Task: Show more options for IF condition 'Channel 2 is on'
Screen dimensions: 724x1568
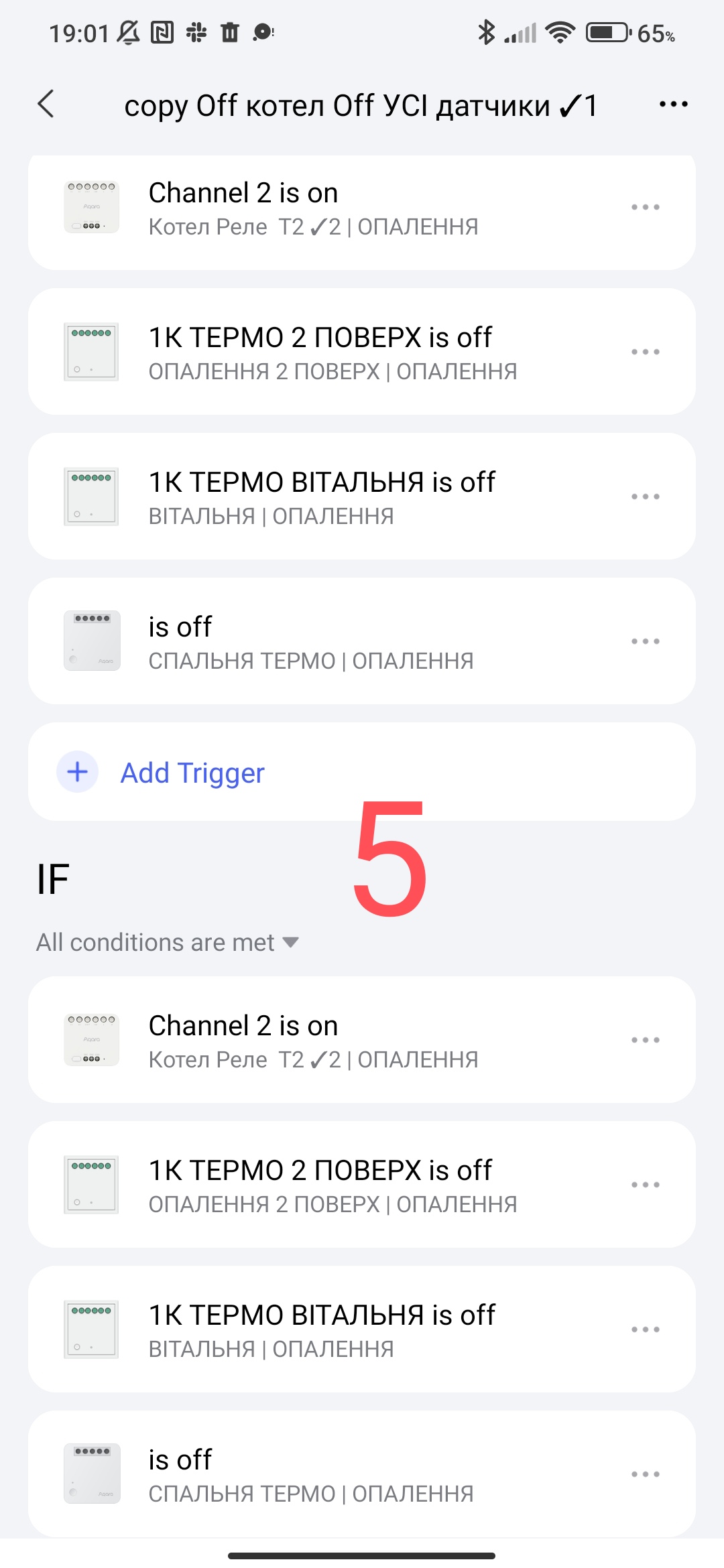Action: click(645, 1040)
